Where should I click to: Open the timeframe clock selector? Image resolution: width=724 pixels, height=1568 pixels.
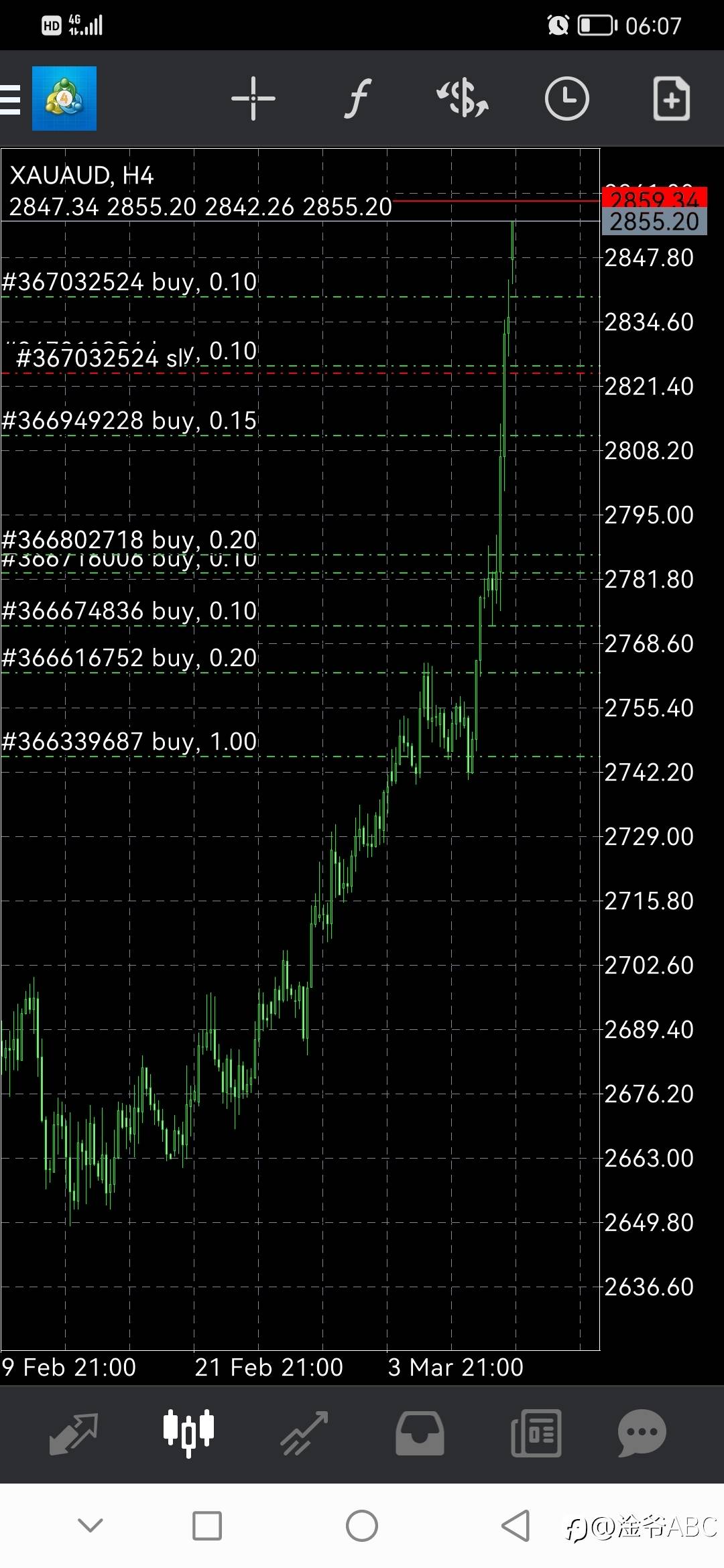[567, 99]
